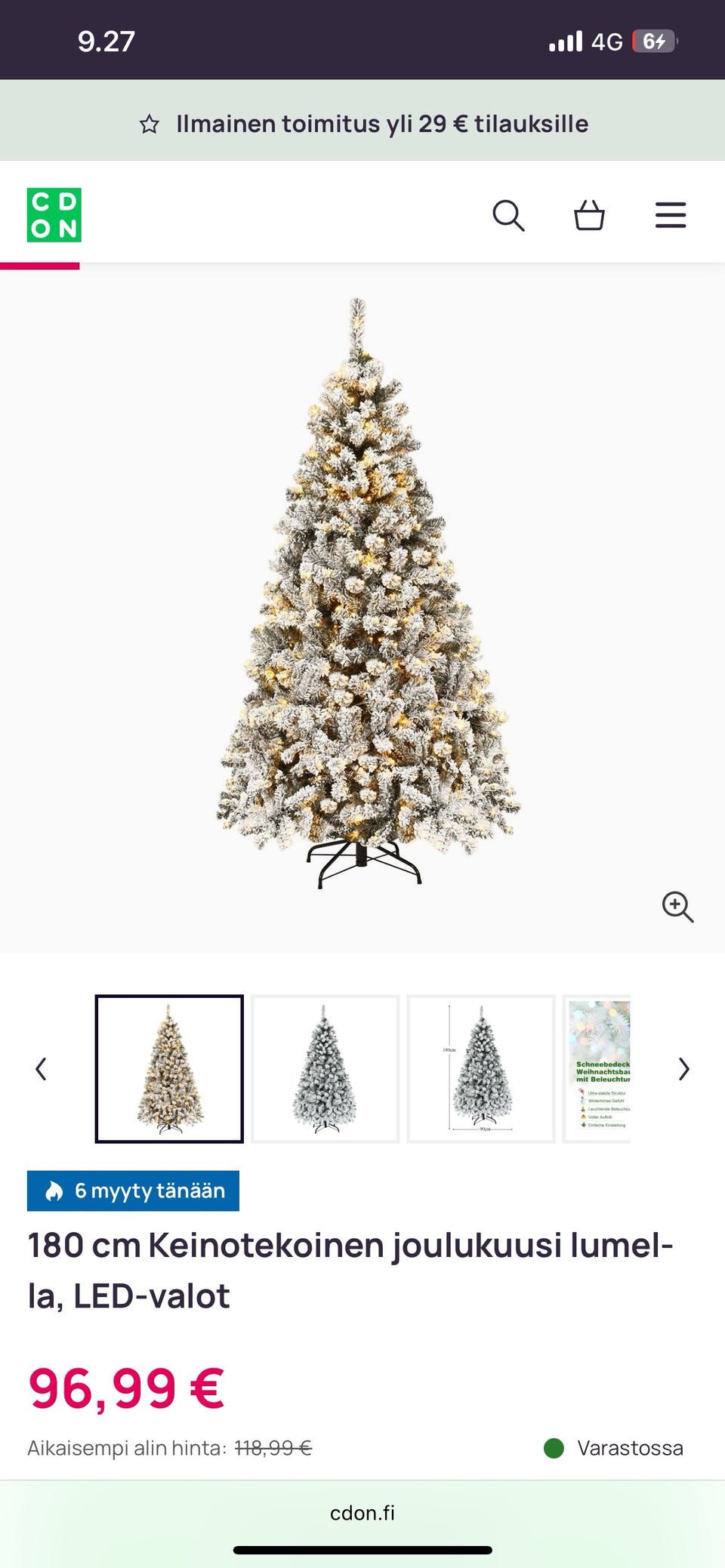Open the hamburger menu
Viewport: 725px width, 1568px height.
[670, 215]
